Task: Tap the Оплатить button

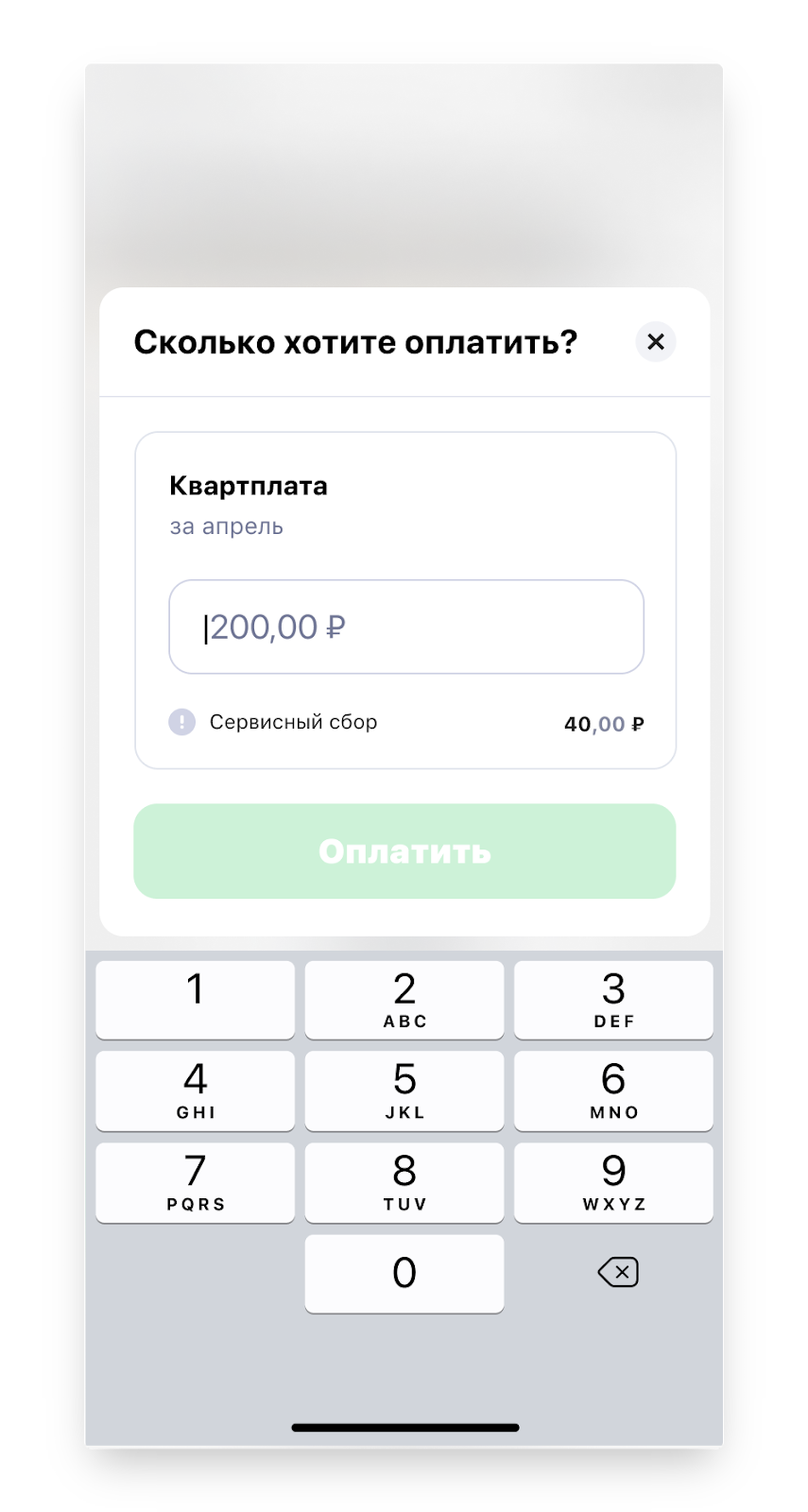Action: pos(404,850)
